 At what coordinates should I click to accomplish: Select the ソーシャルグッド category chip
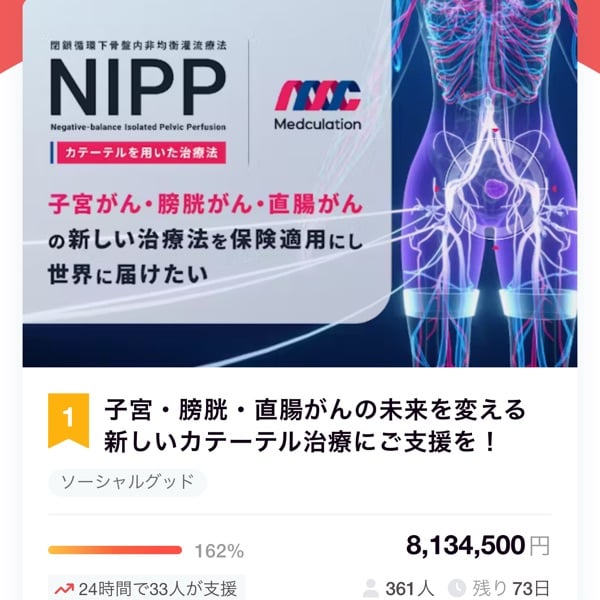click(127, 483)
